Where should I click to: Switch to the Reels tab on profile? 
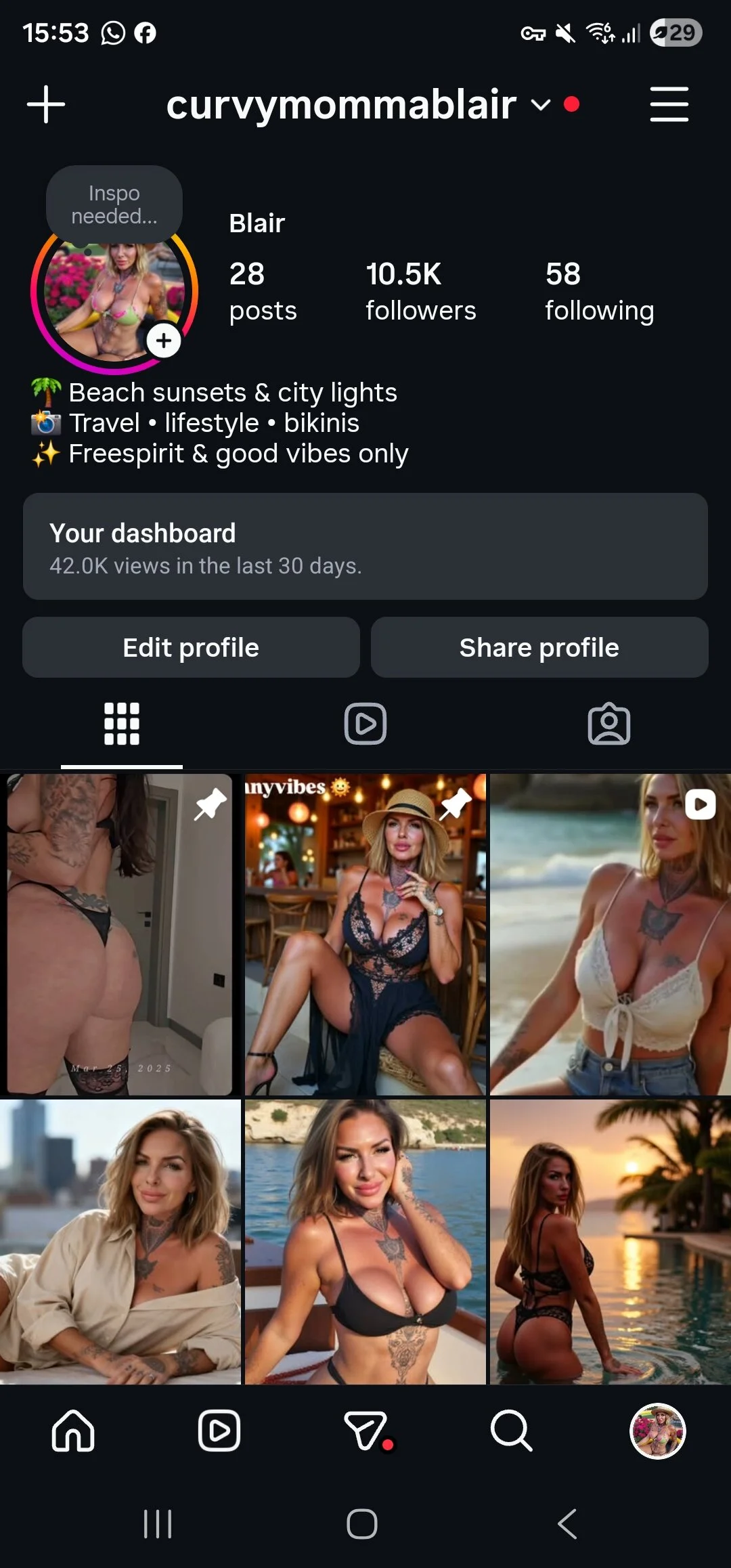[x=365, y=724]
